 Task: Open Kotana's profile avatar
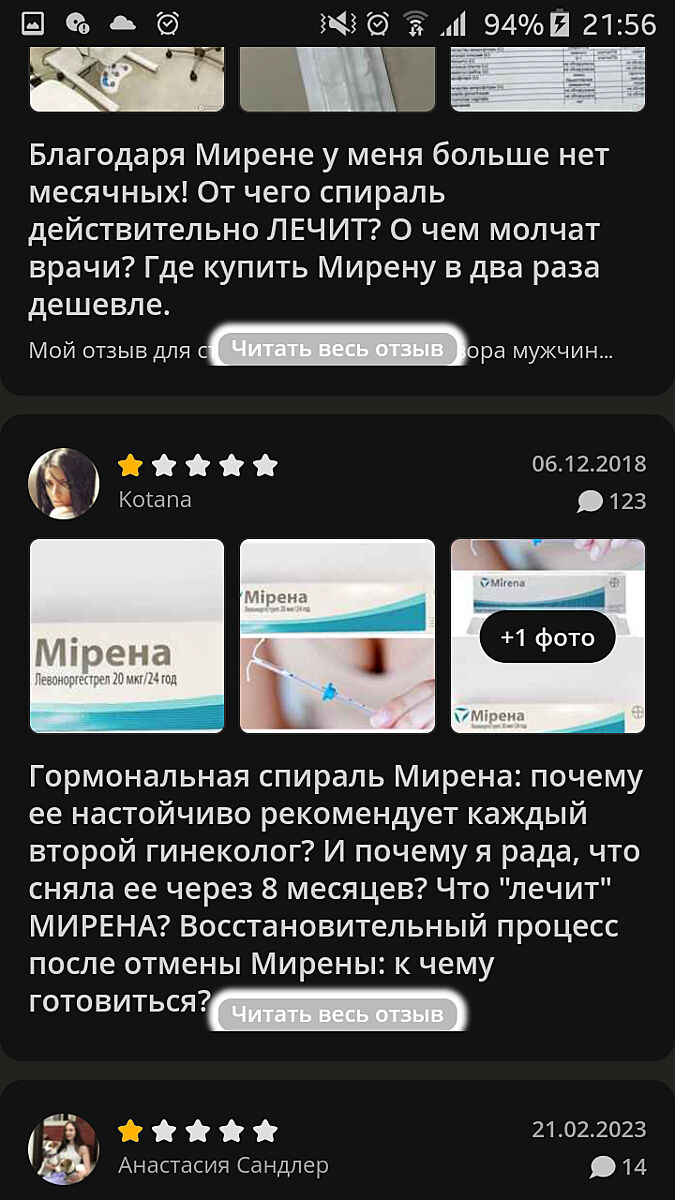click(64, 484)
